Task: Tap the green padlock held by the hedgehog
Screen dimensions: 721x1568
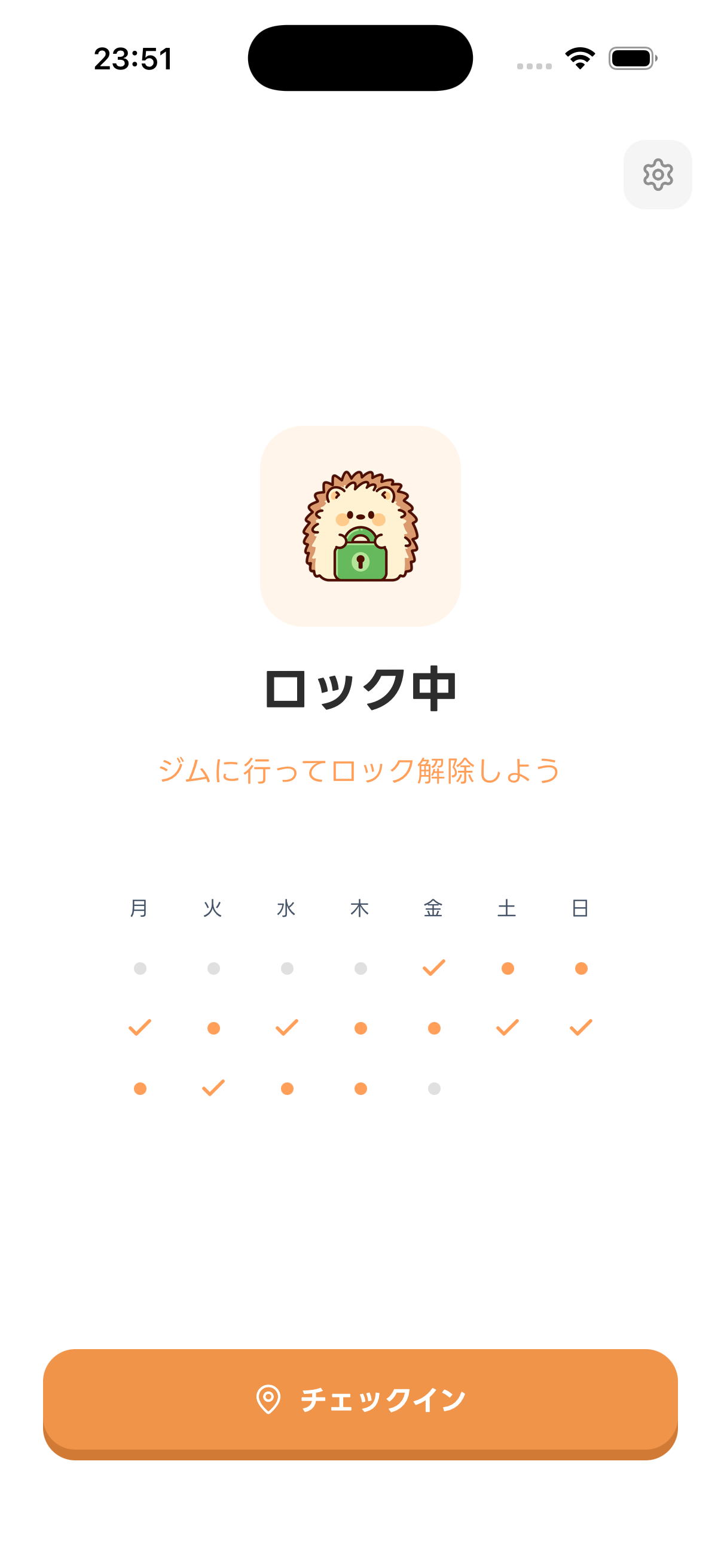Action: tap(361, 560)
